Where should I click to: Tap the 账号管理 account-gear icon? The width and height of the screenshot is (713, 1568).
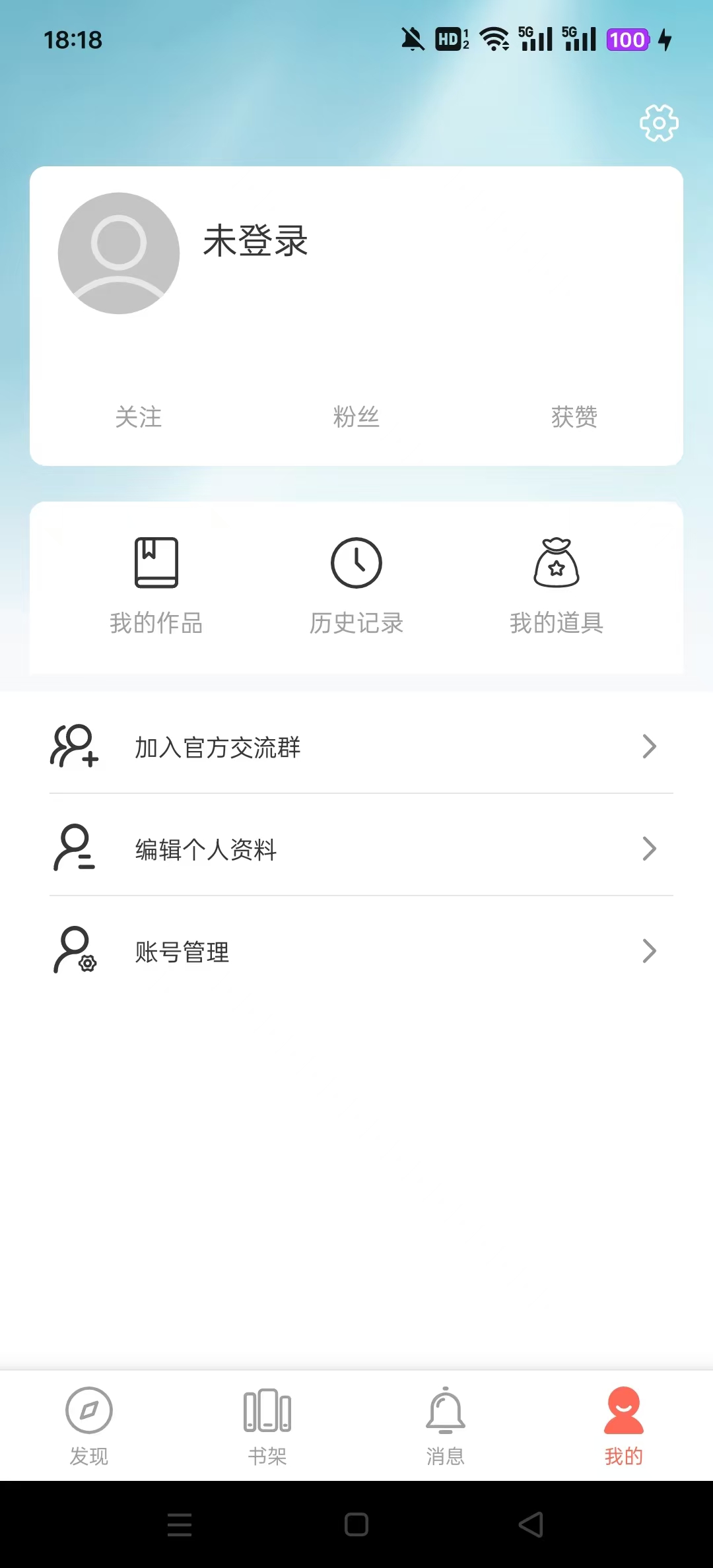(73, 951)
